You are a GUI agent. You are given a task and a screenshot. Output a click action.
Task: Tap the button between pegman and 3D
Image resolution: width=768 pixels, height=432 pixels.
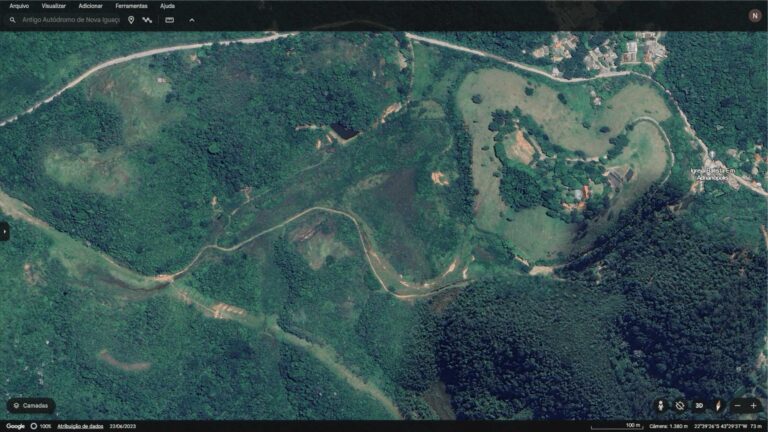(x=680, y=405)
